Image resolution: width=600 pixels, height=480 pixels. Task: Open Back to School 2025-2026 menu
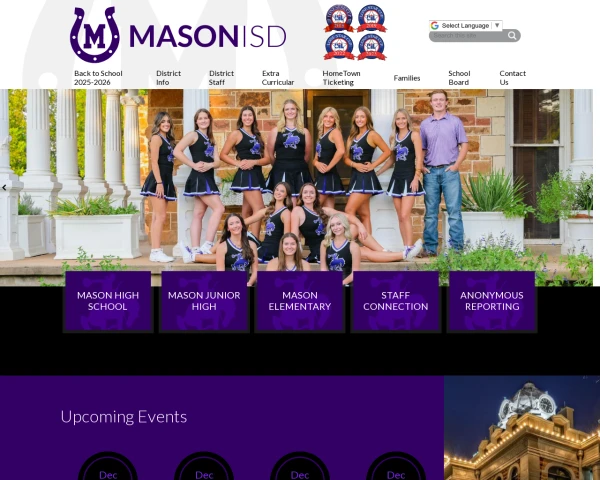[98, 77]
